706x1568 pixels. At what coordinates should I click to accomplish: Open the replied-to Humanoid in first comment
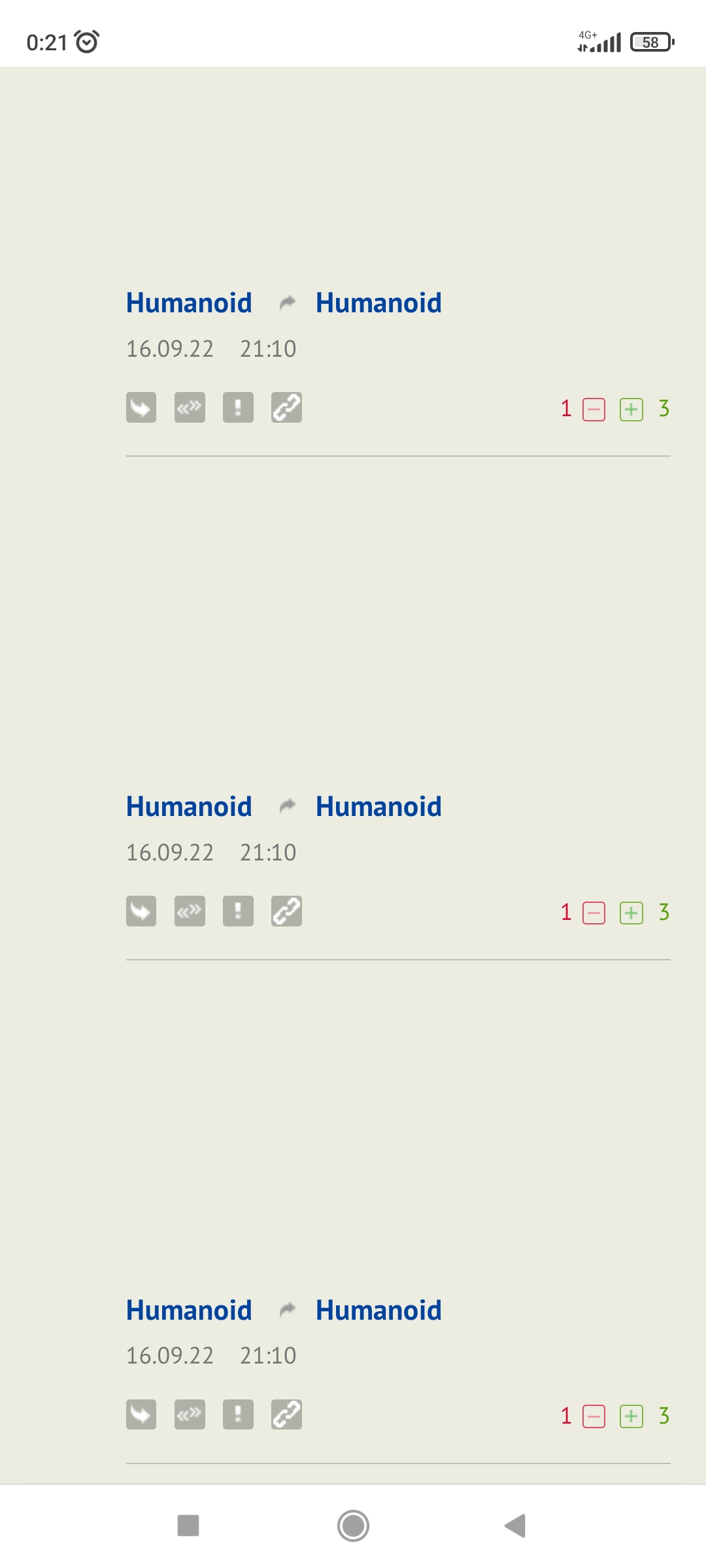[x=378, y=303]
